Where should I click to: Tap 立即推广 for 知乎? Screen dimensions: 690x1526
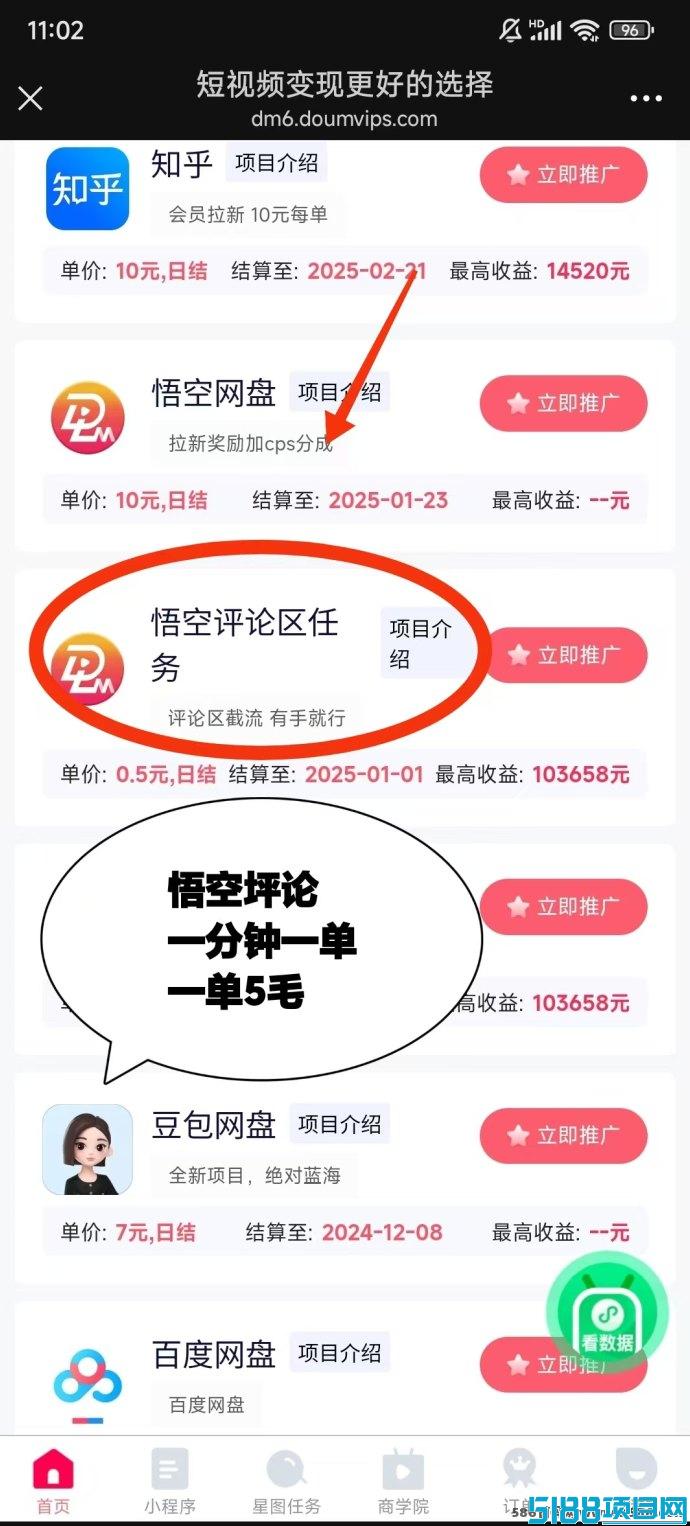click(564, 175)
